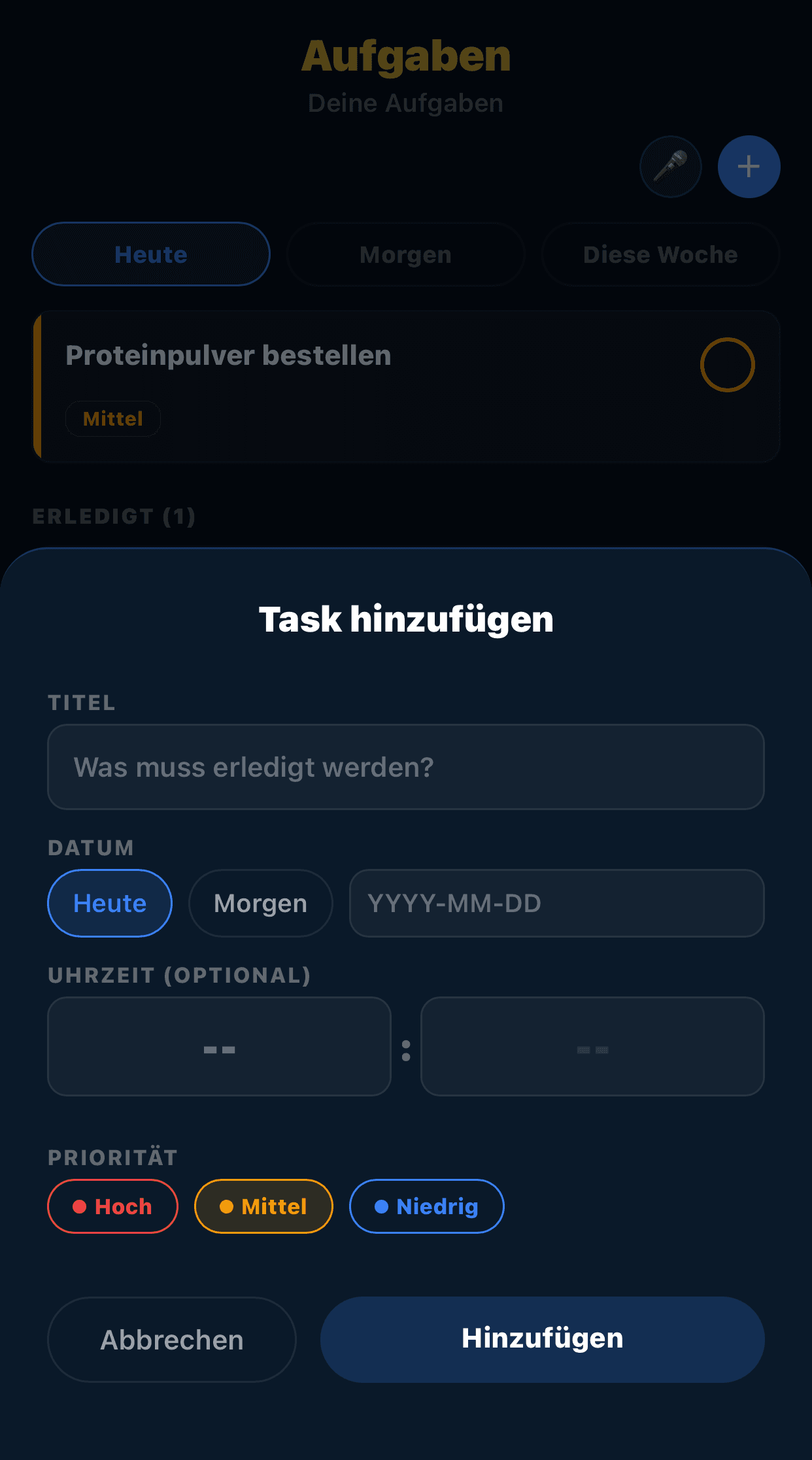Select the 'Niedrig' priority option

[x=426, y=1206]
